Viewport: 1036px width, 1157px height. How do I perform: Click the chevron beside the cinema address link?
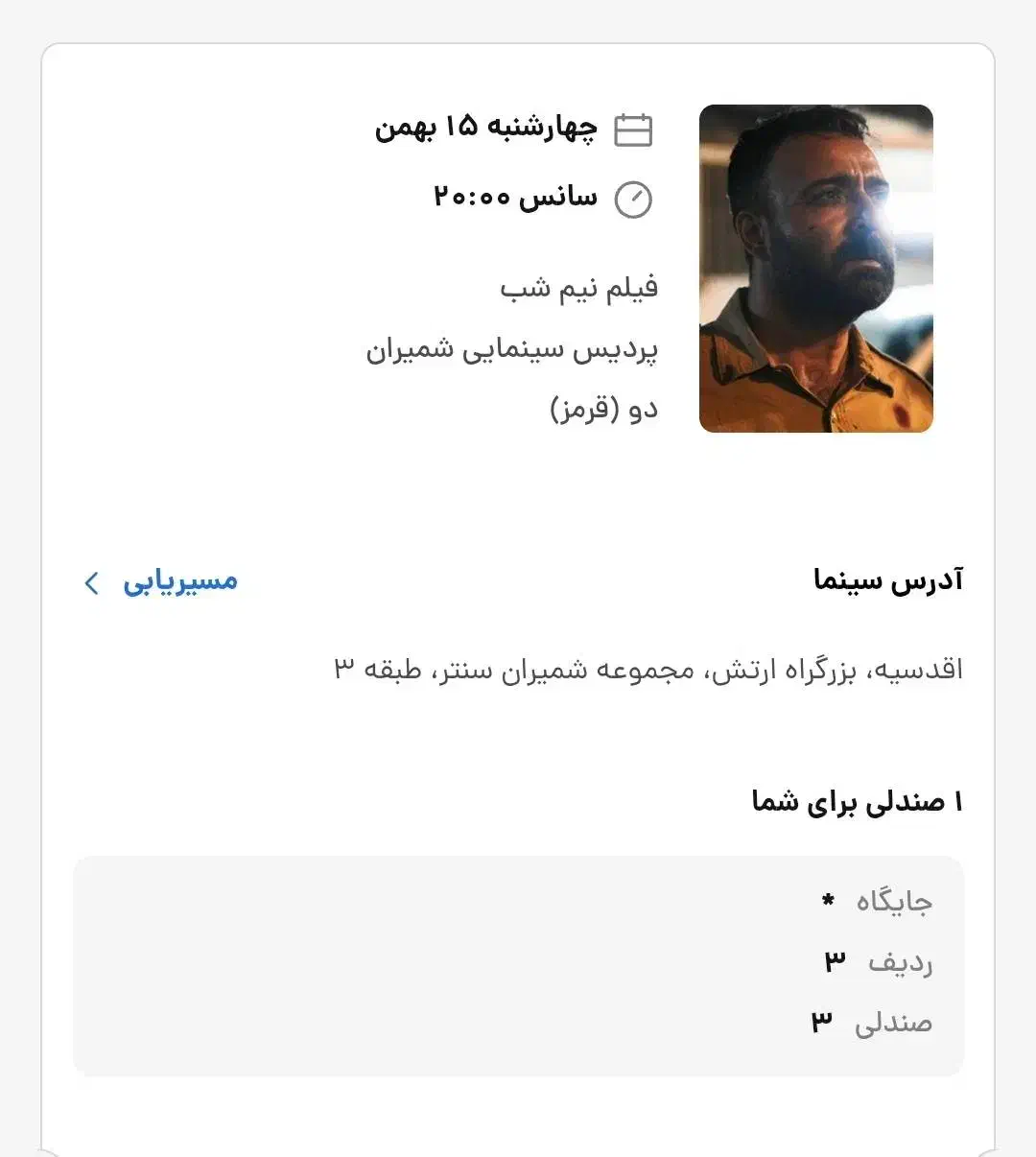pyautogui.click(x=92, y=584)
